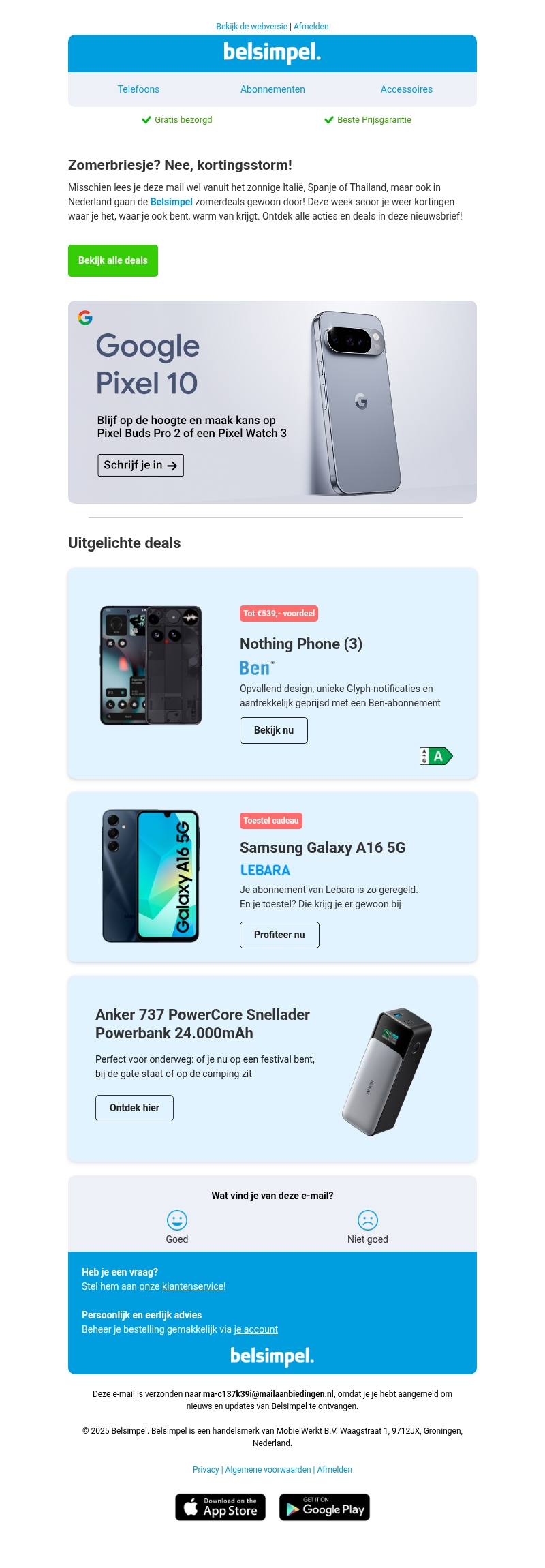Get it on Google Play badge
The image size is (545, 1568).
[324, 1507]
